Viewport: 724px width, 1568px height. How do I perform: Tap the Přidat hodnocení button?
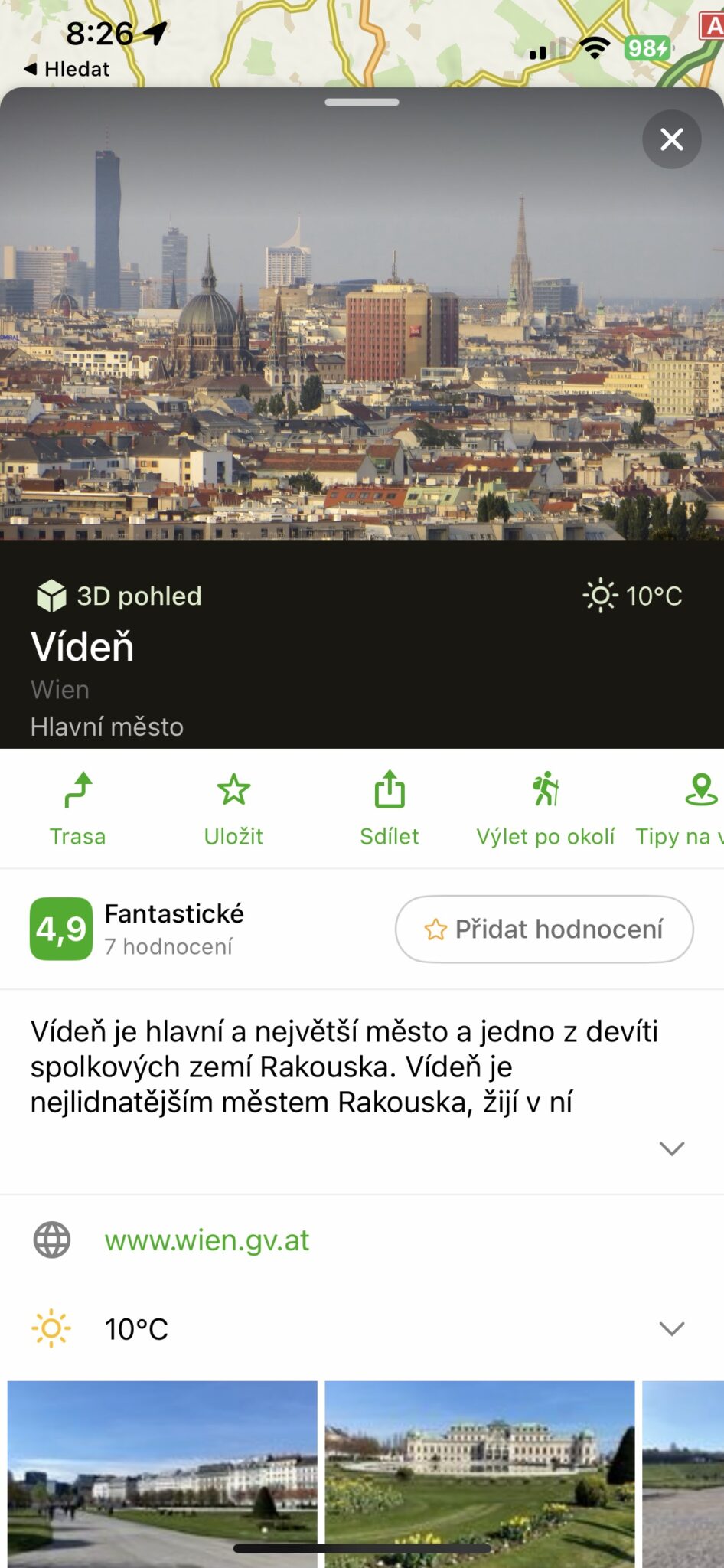(x=543, y=929)
